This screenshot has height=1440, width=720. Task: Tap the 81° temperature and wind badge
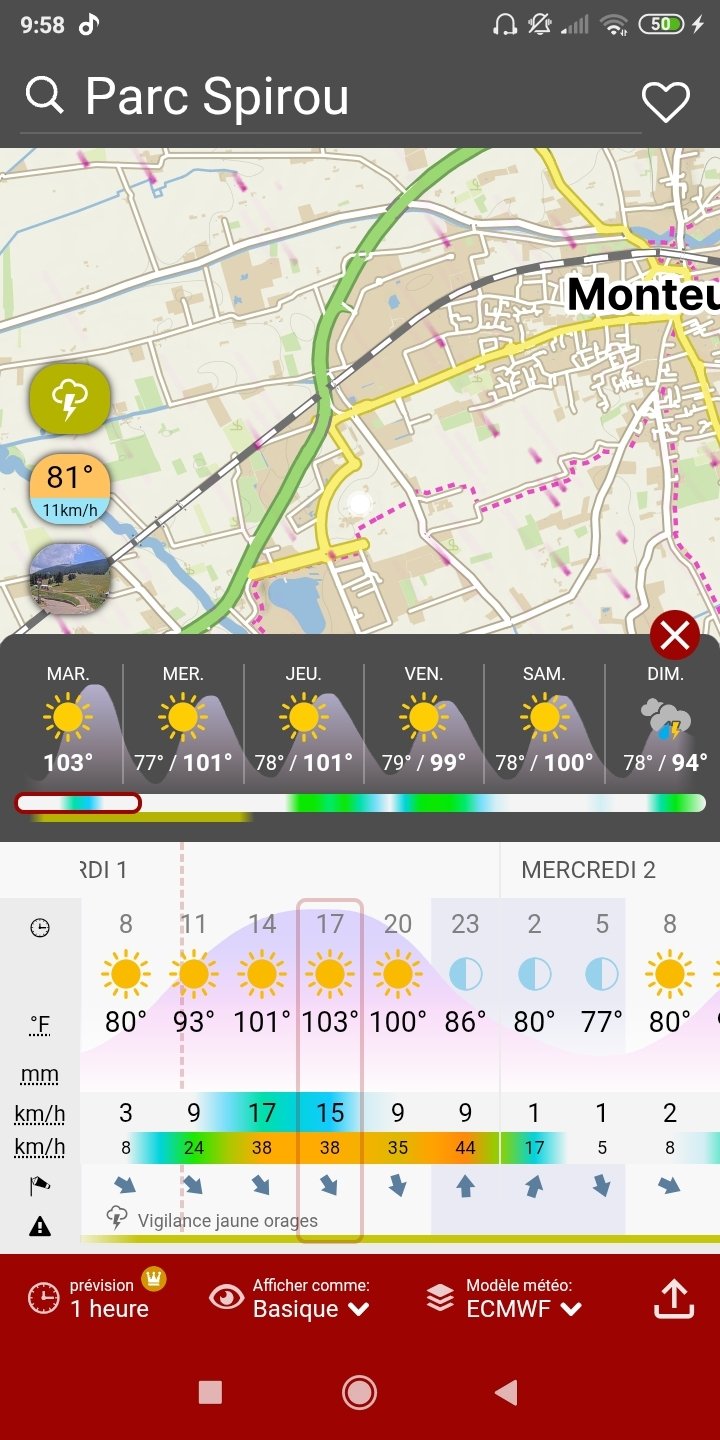(69, 489)
